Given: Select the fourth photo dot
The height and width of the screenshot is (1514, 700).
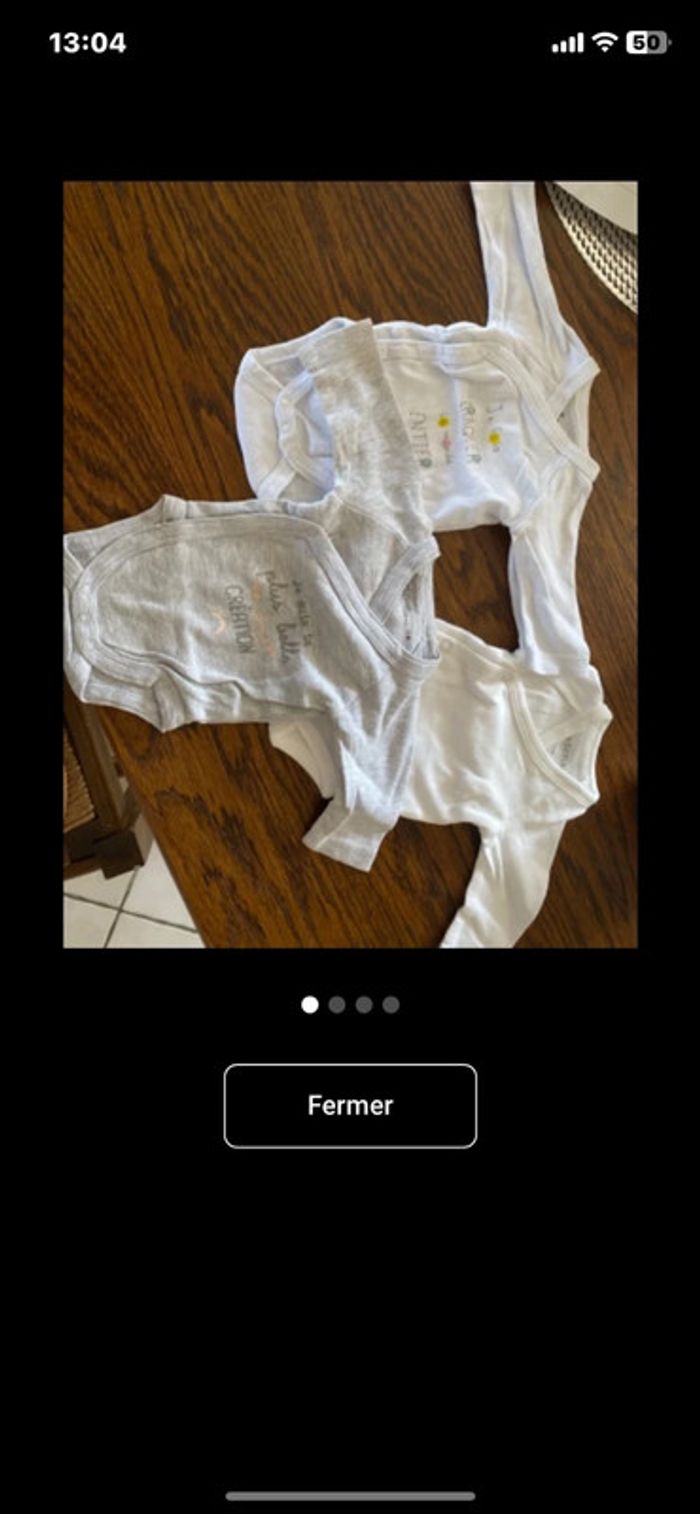Looking at the screenshot, I should click(391, 1005).
